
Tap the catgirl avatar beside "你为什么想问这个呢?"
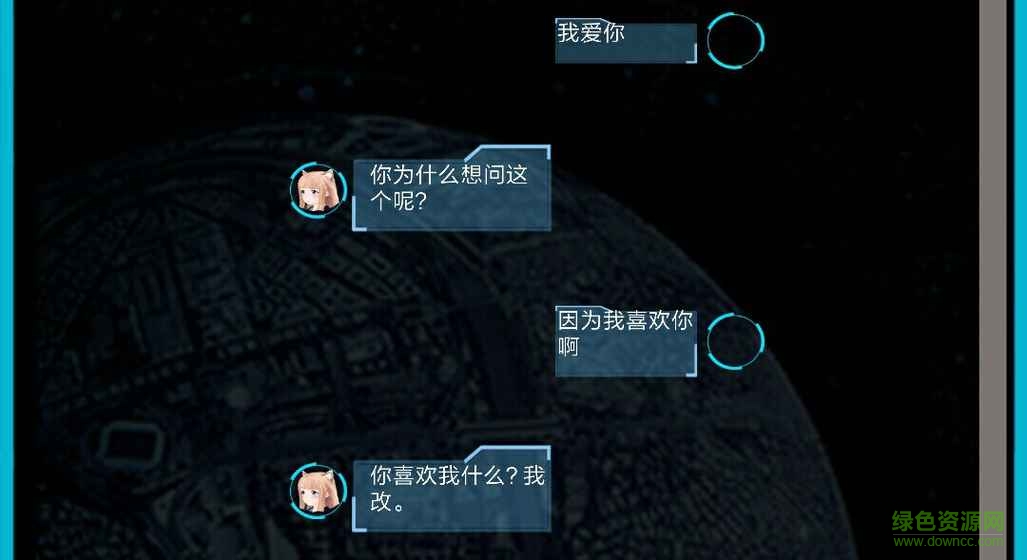point(318,190)
